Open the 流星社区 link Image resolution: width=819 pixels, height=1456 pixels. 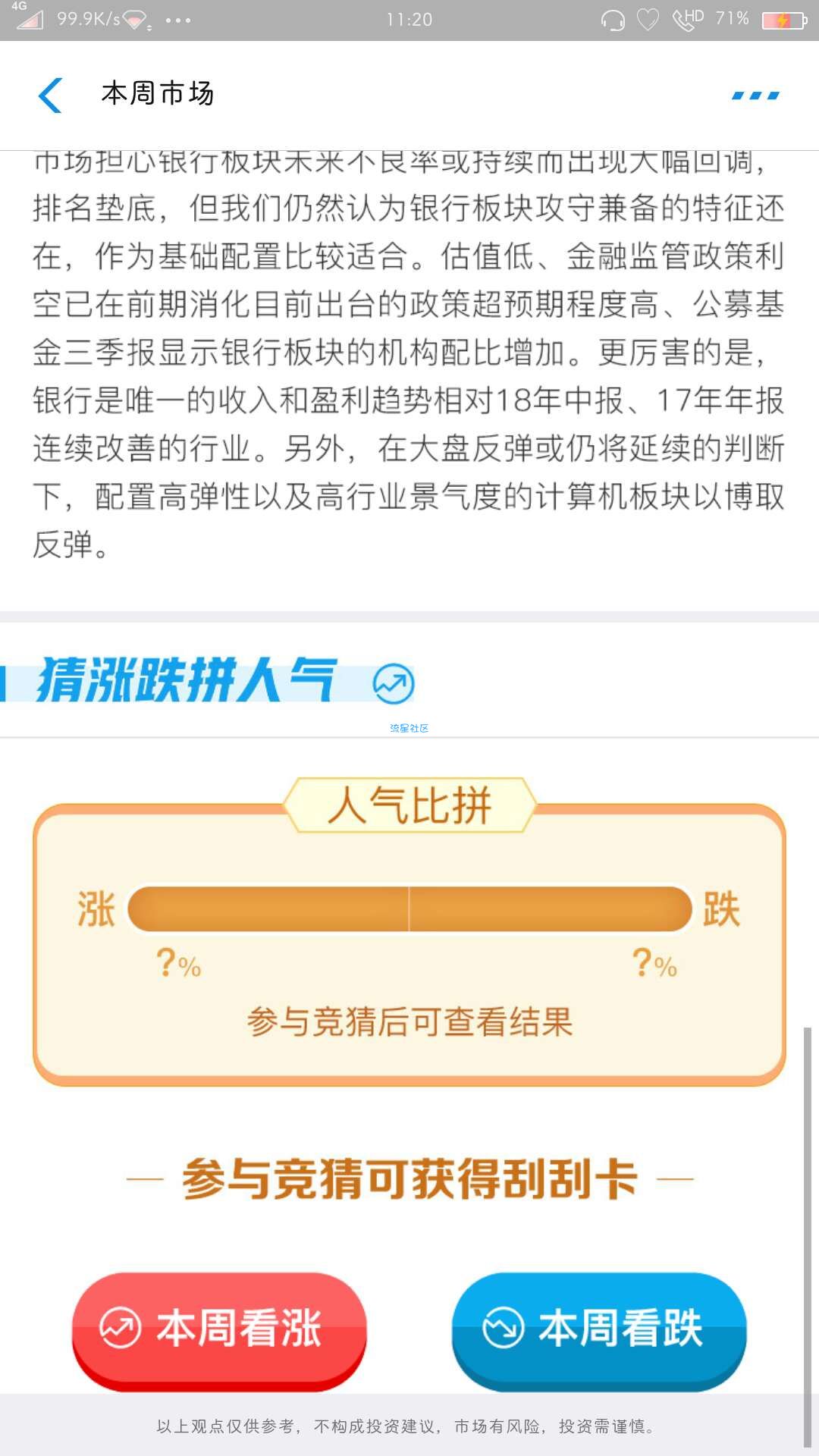click(409, 728)
